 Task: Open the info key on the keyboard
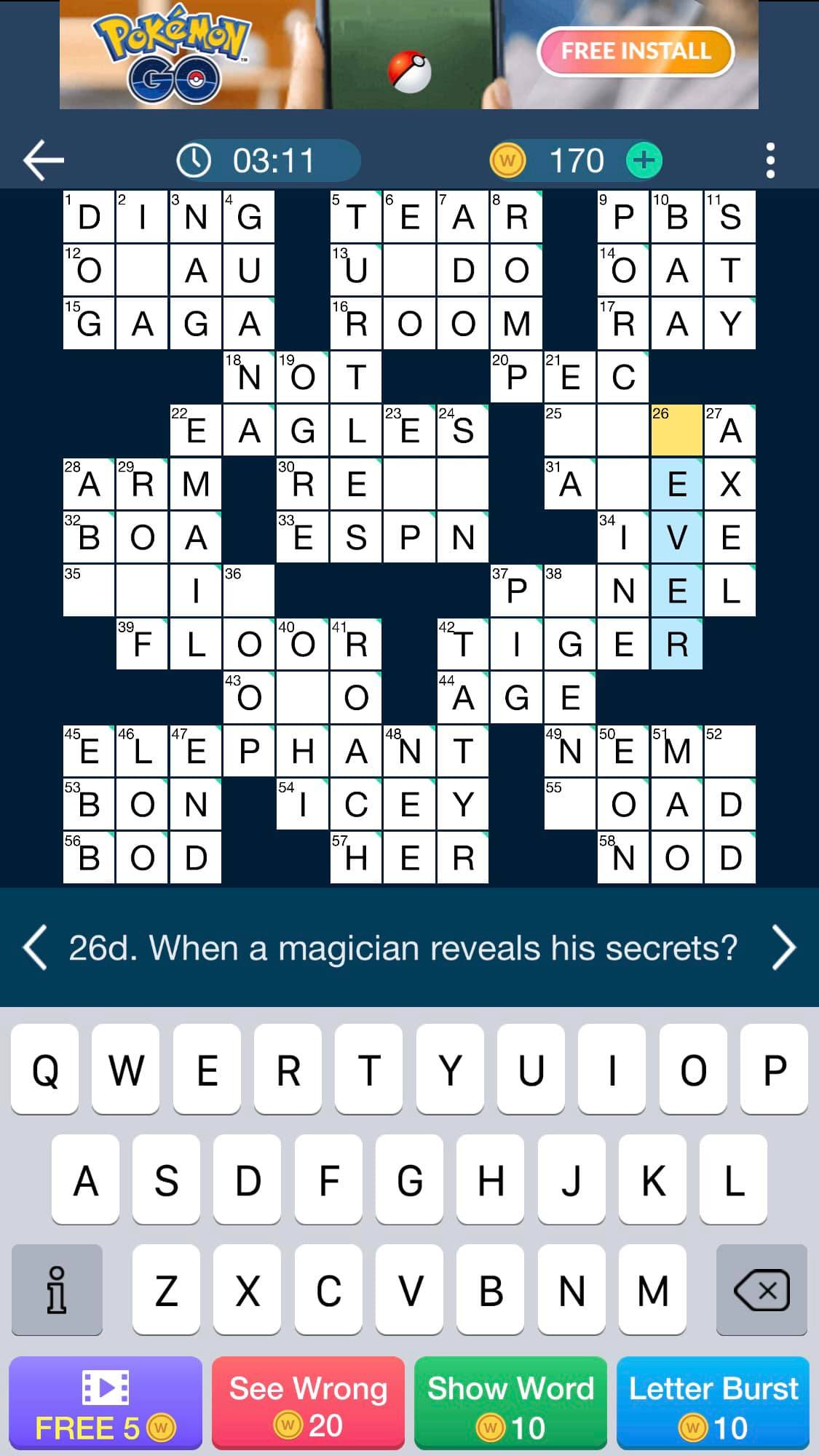click(57, 1291)
